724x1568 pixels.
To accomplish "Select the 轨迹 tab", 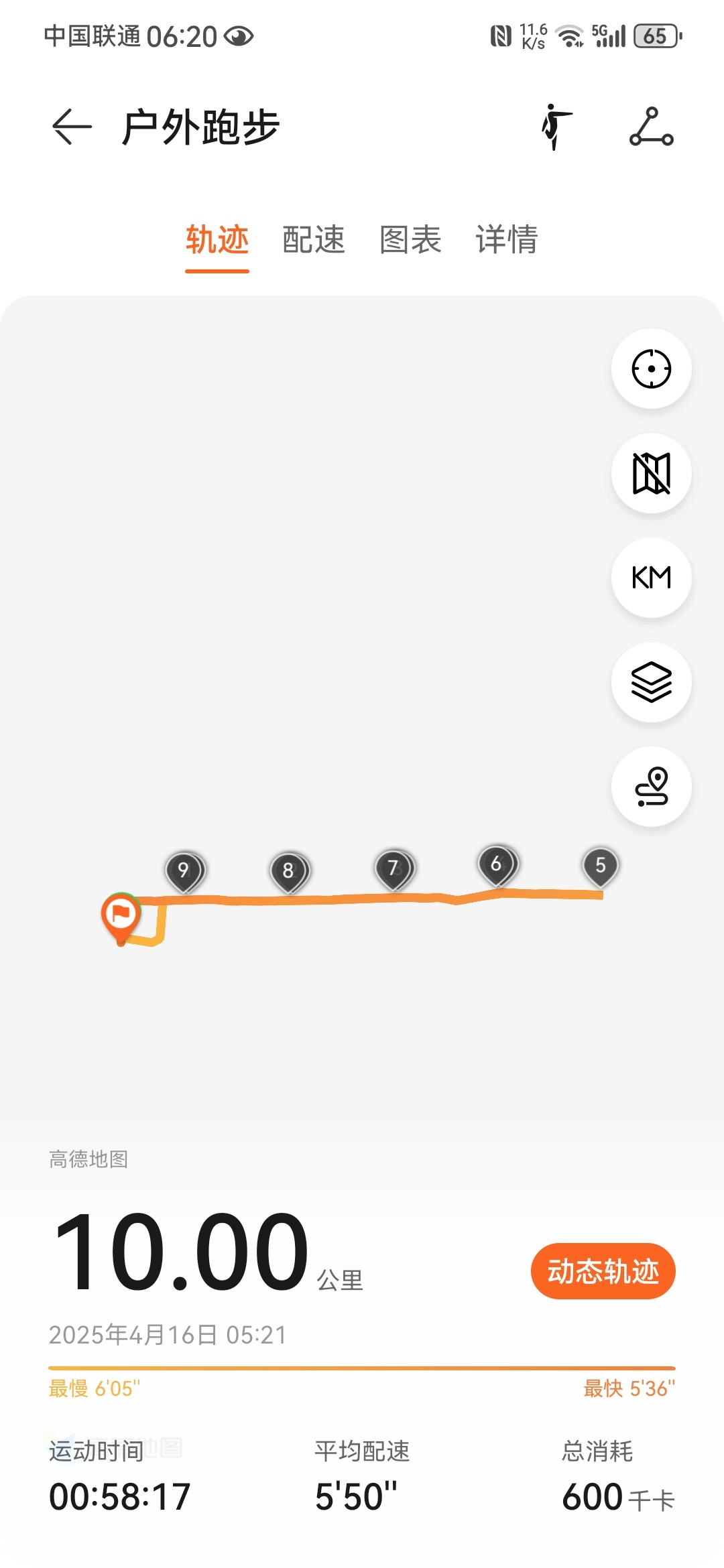I will (217, 239).
